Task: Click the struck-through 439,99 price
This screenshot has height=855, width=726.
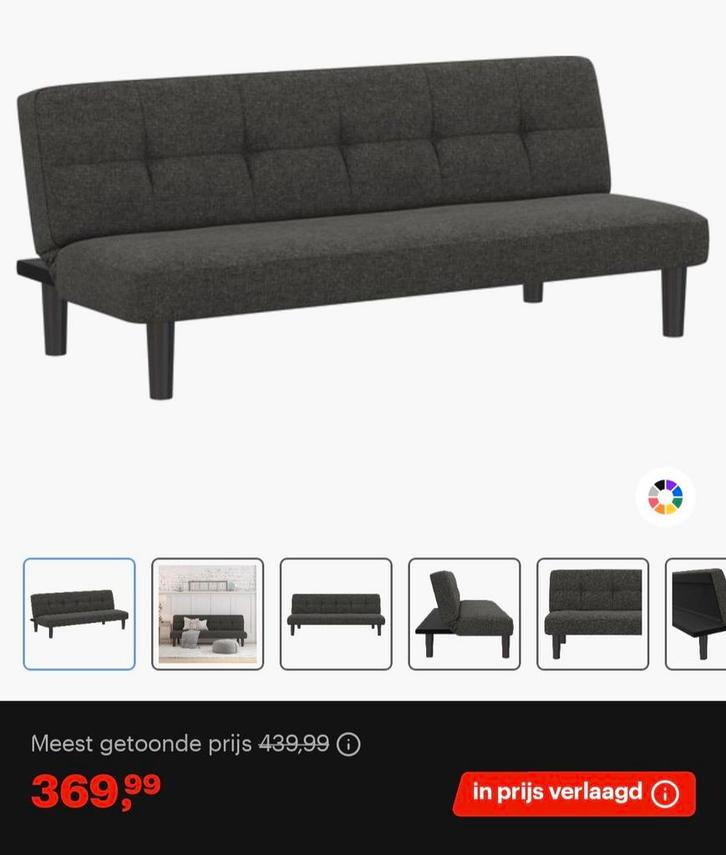Action: click(293, 743)
